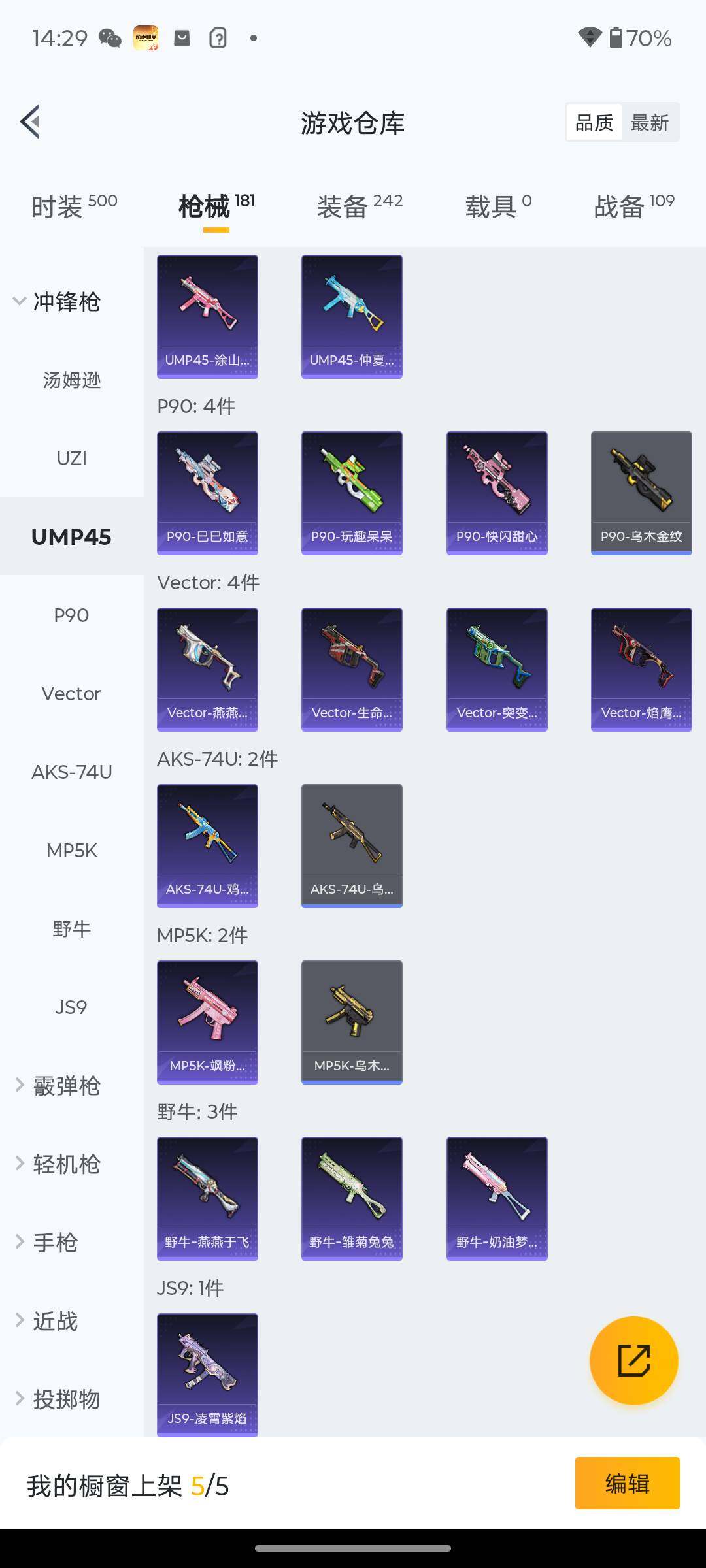View the P90-乌木金纹 item
The width and height of the screenshot is (706, 1568).
[641, 493]
